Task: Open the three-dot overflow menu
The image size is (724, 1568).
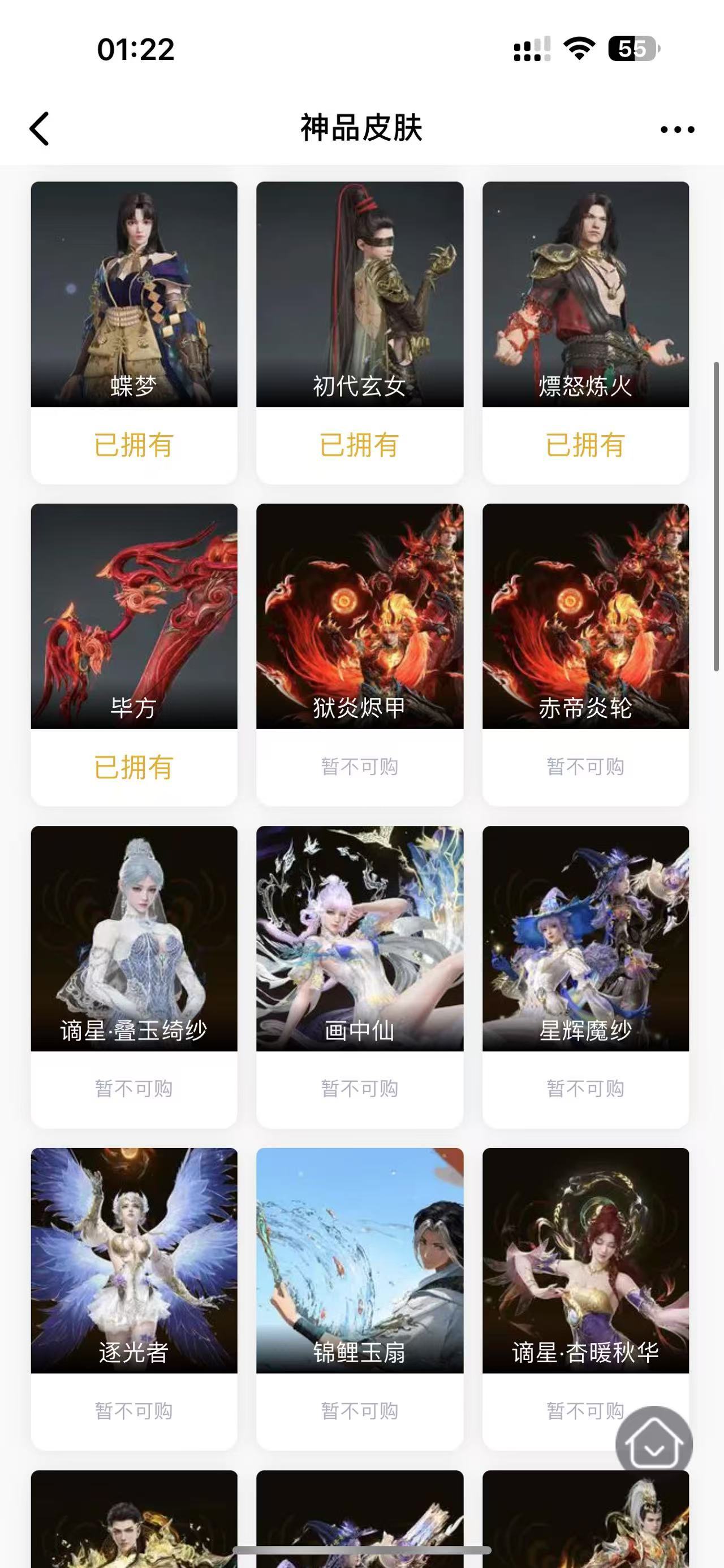Action: tap(677, 129)
